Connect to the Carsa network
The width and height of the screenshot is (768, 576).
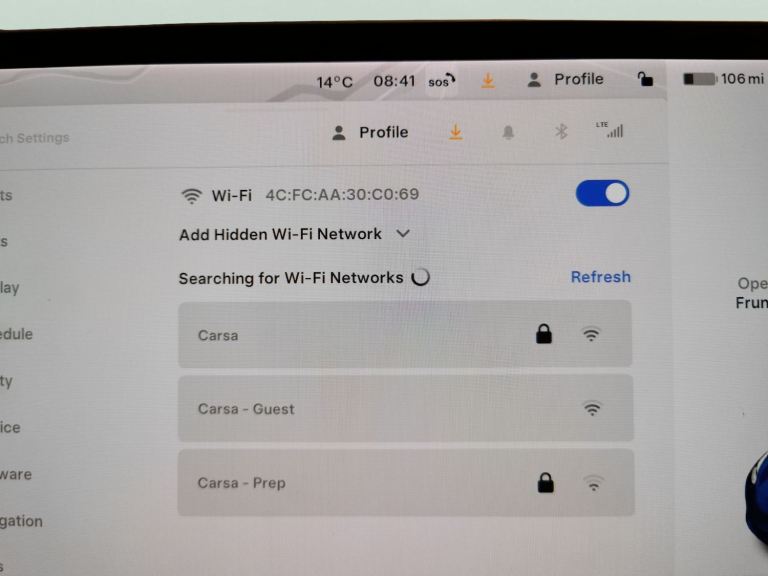point(404,335)
